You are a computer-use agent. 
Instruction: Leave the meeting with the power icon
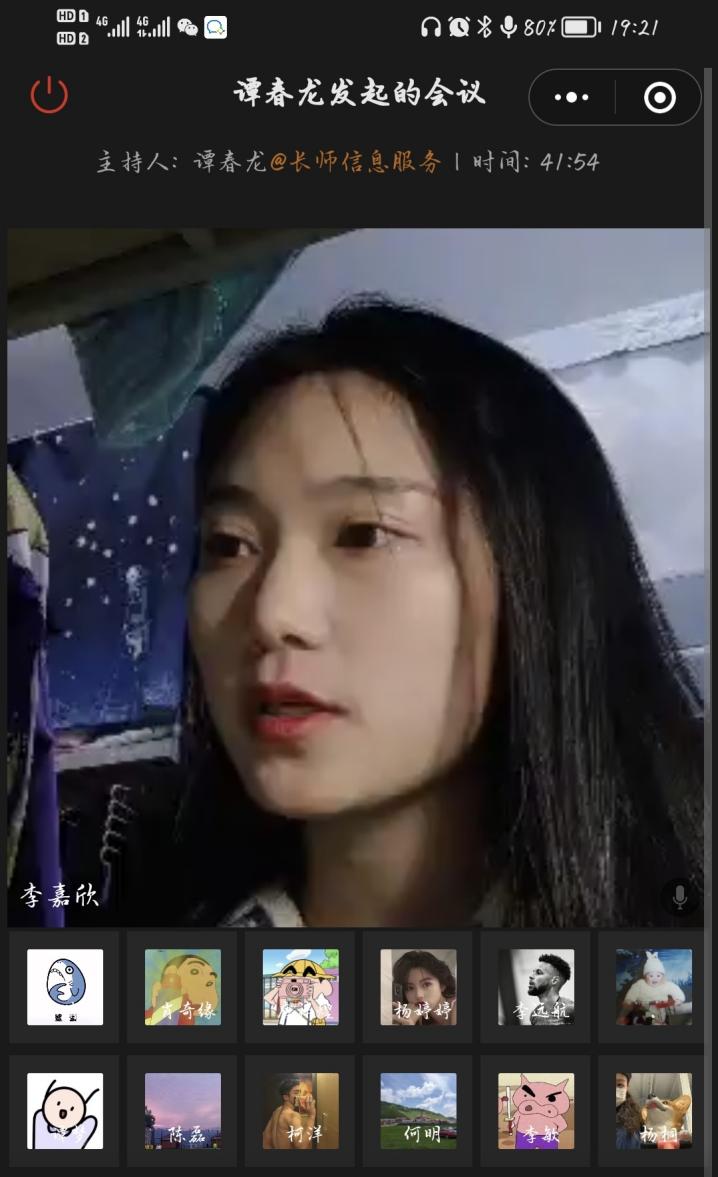coord(49,96)
